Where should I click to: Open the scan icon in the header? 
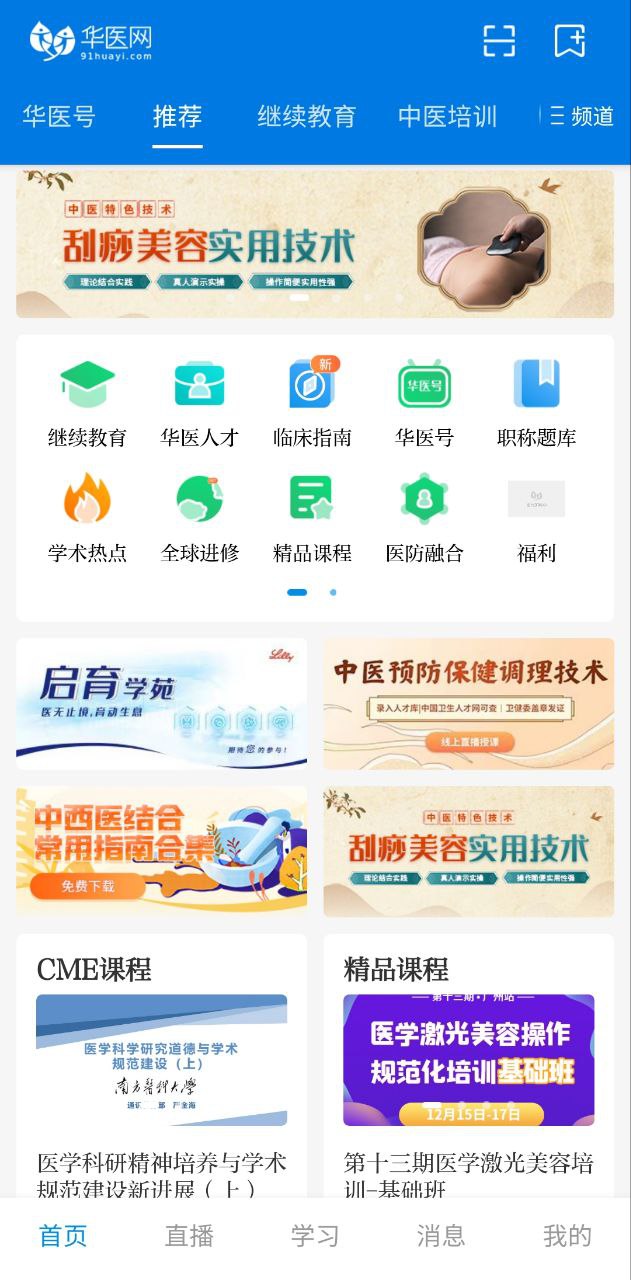pyautogui.click(x=499, y=41)
